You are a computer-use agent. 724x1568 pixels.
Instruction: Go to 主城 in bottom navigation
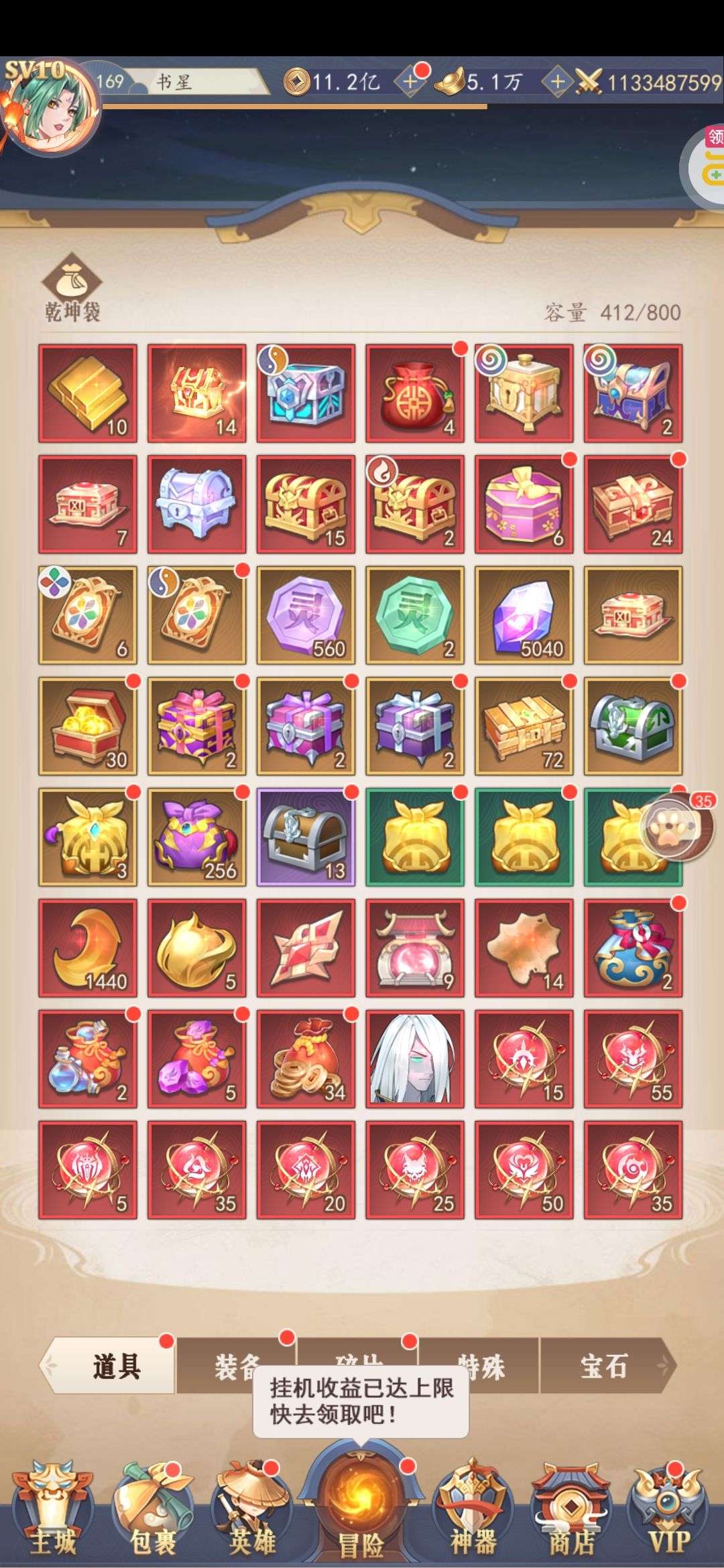tap(52, 1516)
